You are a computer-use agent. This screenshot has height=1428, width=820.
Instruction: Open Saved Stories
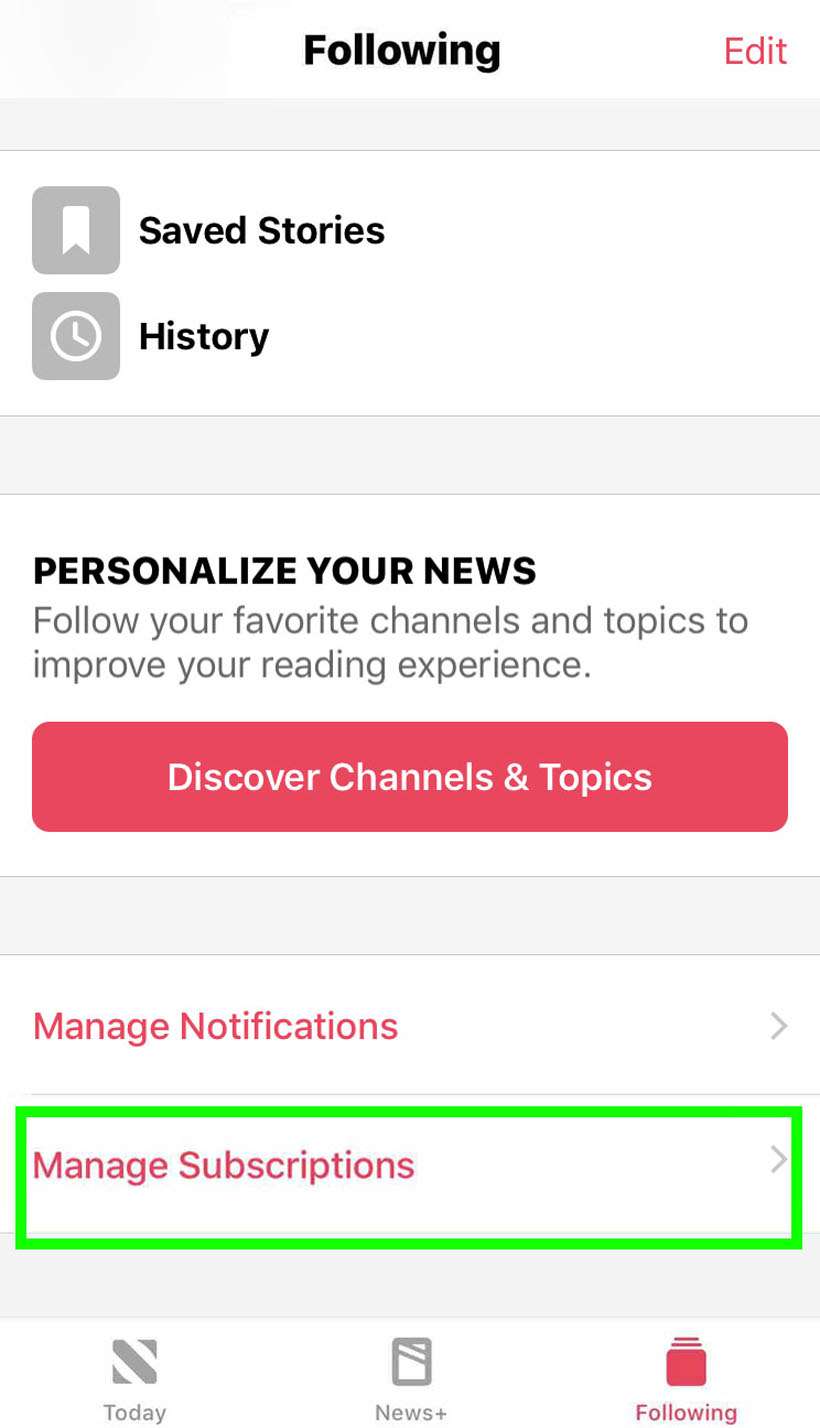pos(260,230)
